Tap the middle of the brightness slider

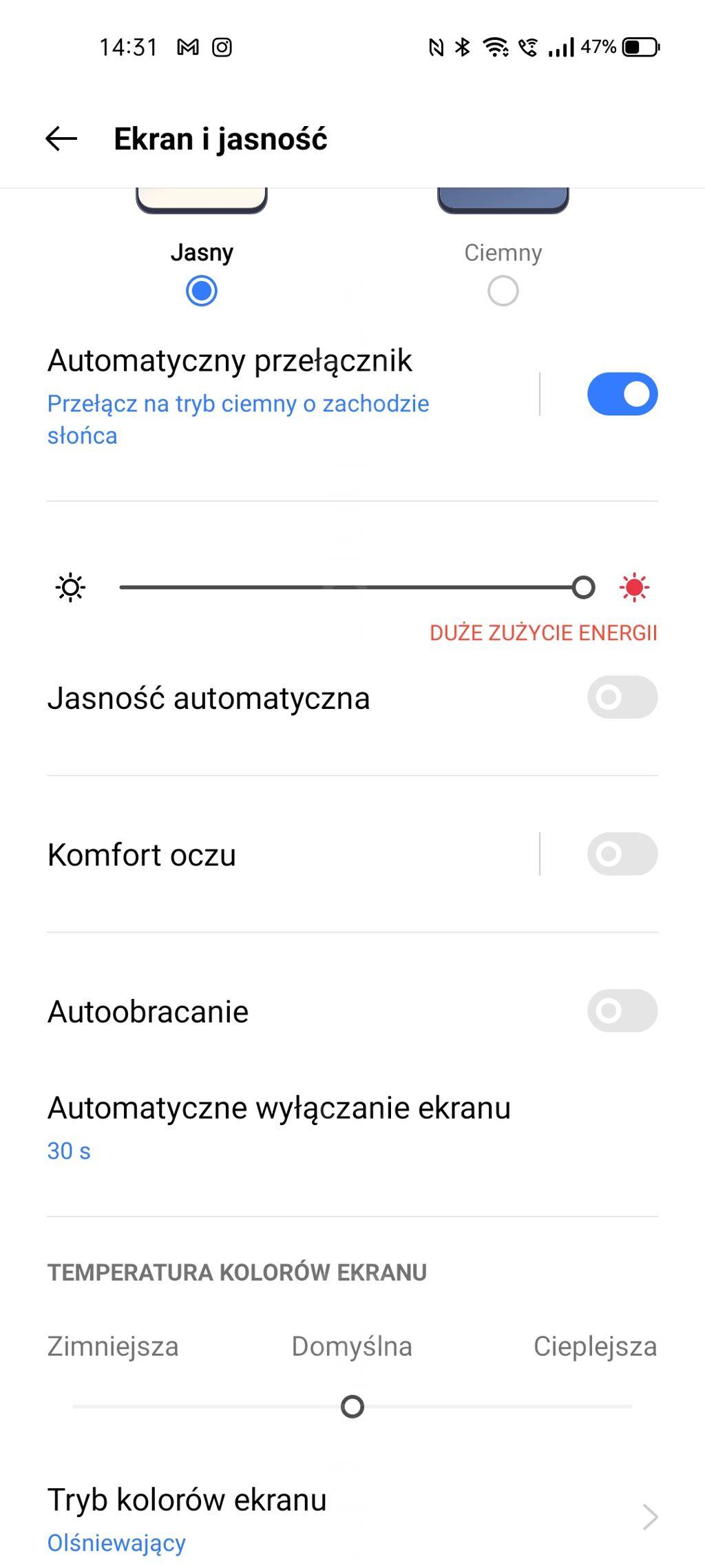tap(351, 588)
